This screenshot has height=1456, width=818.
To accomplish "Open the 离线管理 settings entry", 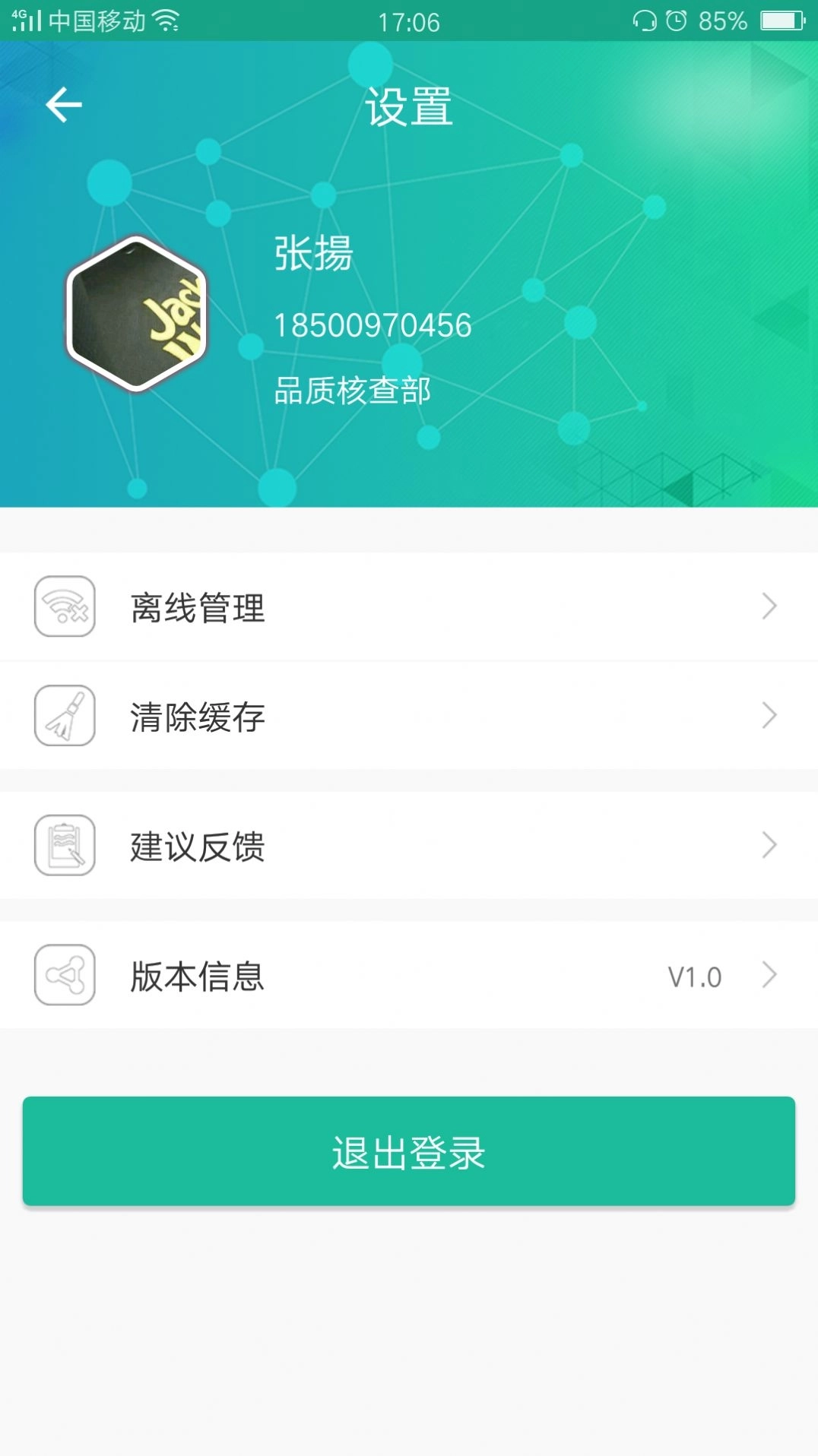I will (x=197, y=607).
